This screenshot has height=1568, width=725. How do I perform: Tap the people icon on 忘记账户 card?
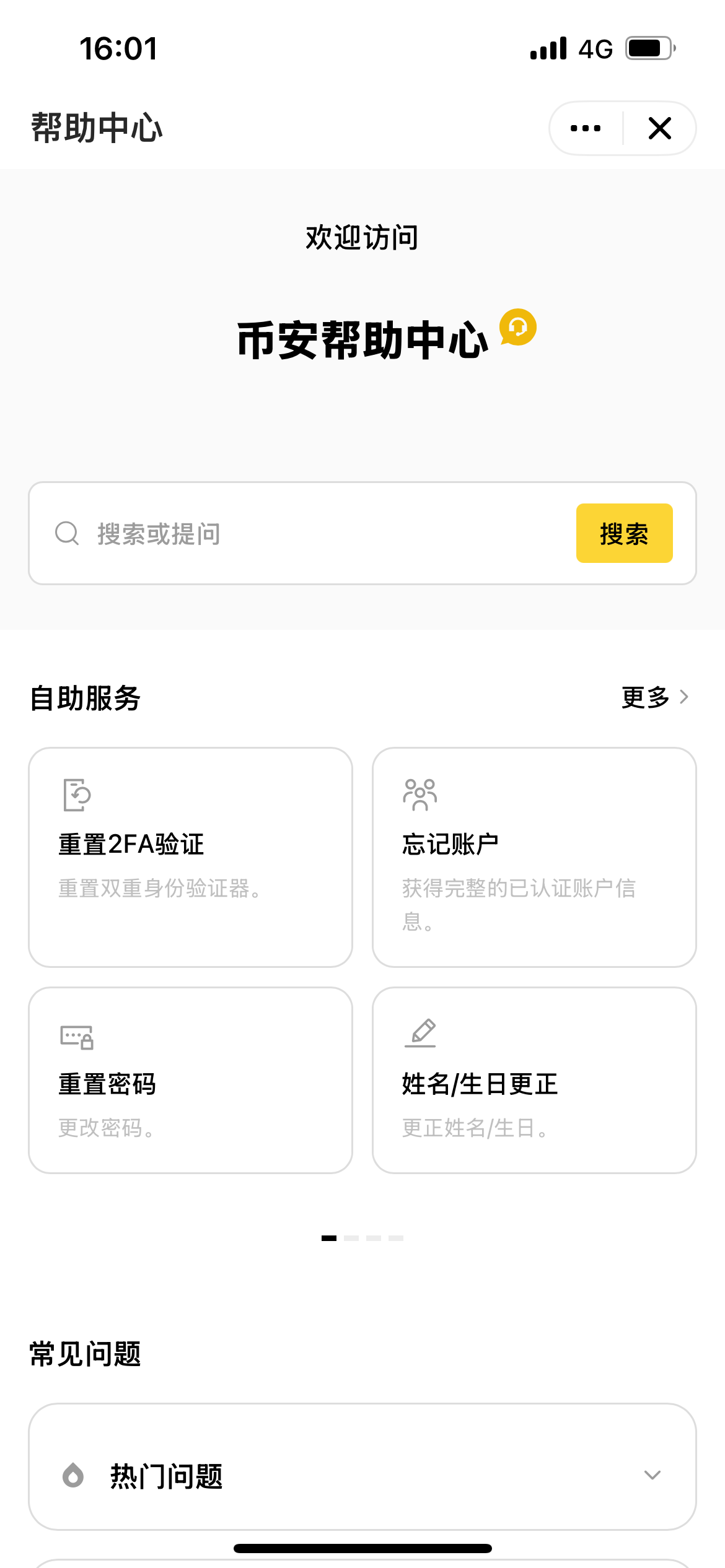[419, 795]
